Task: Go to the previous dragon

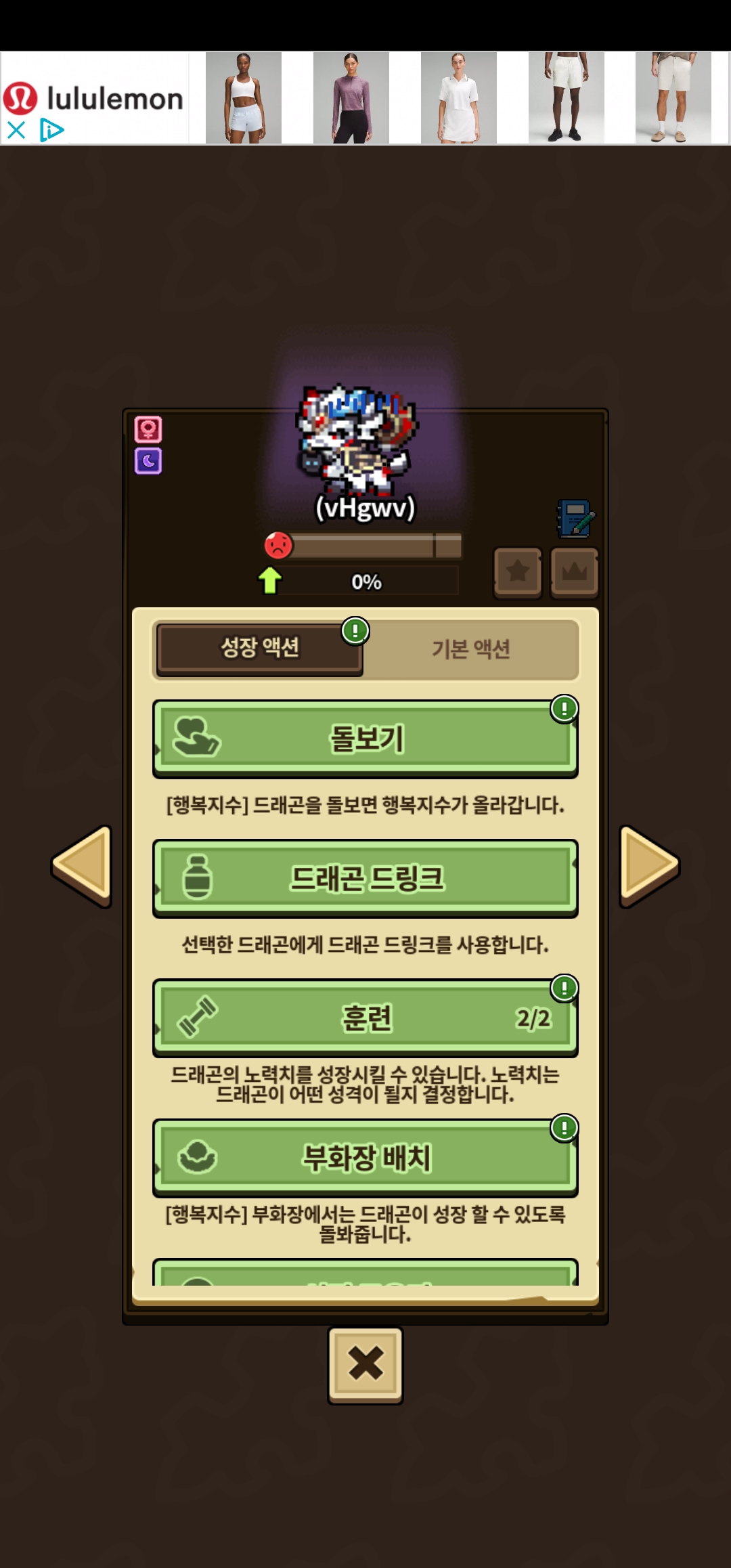Action: [x=83, y=866]
